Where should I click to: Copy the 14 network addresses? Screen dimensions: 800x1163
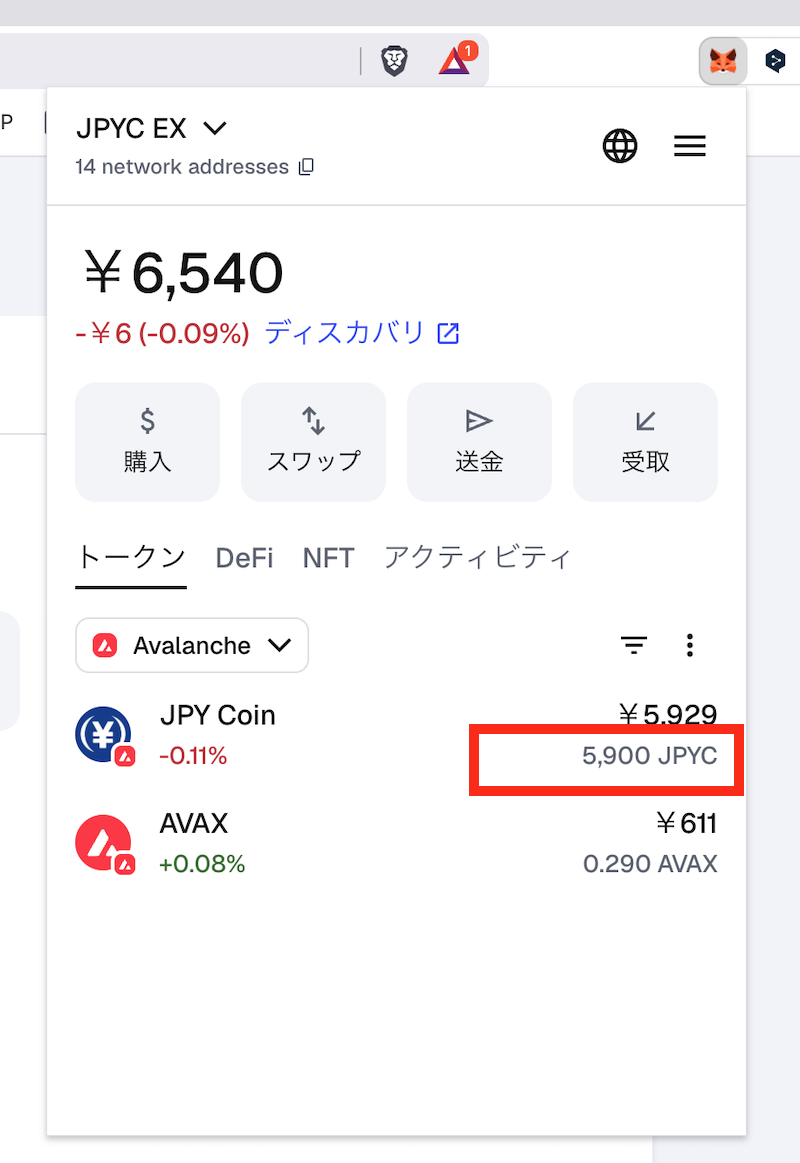307,167
